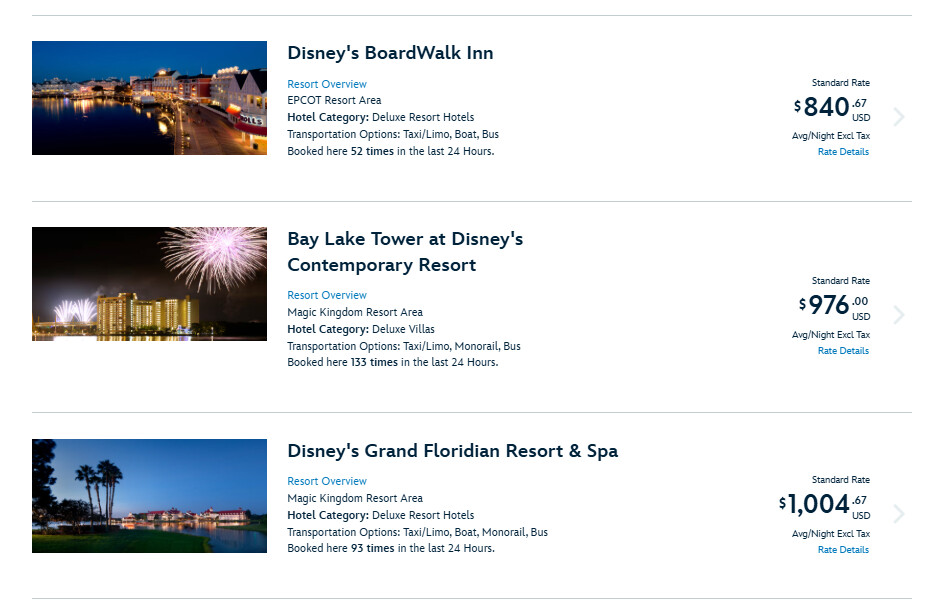View Rate Details for Grand Floridian Resort
The height and width of the screenshot is (600, 944).
coord(843,549)
